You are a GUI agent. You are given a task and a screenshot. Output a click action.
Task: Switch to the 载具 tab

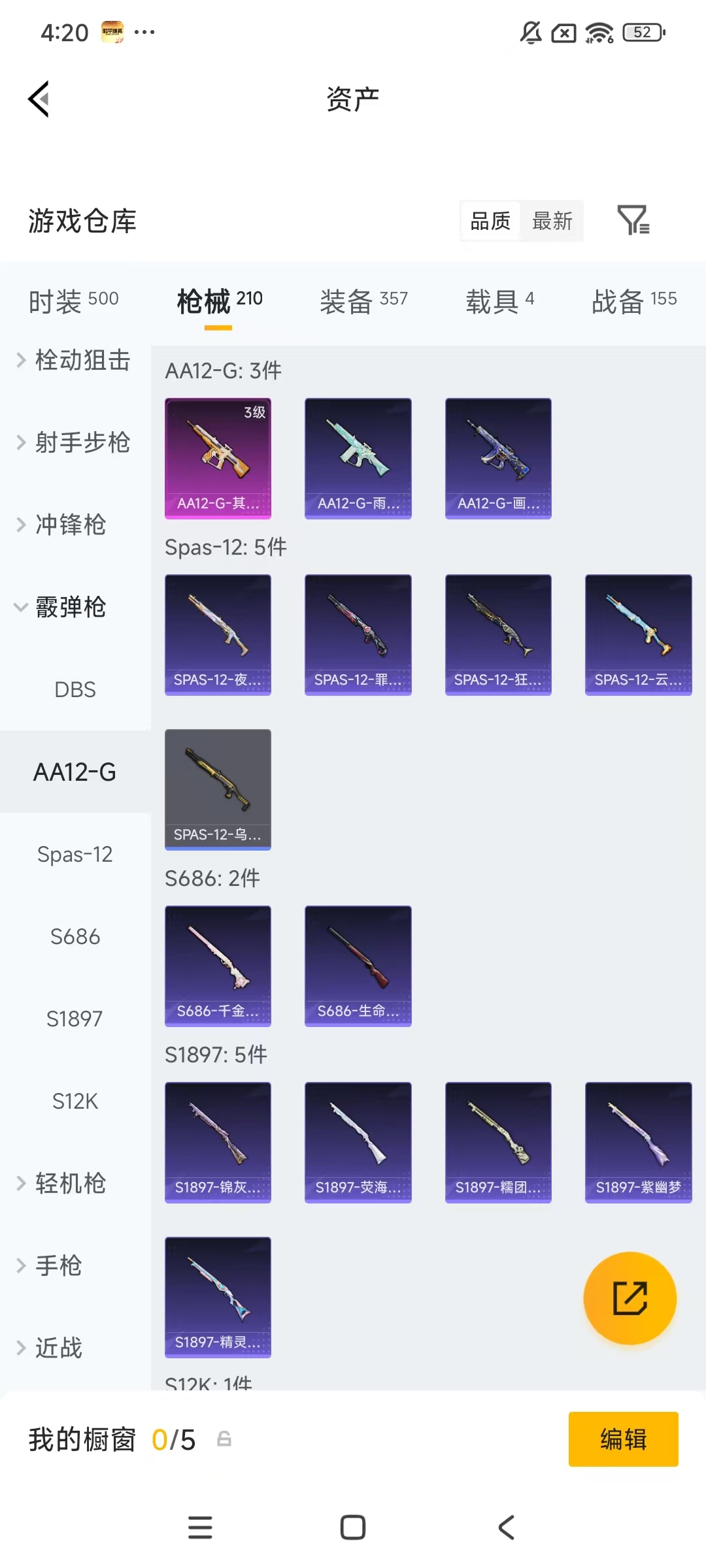pyautogui.click(x=500, y=301)
